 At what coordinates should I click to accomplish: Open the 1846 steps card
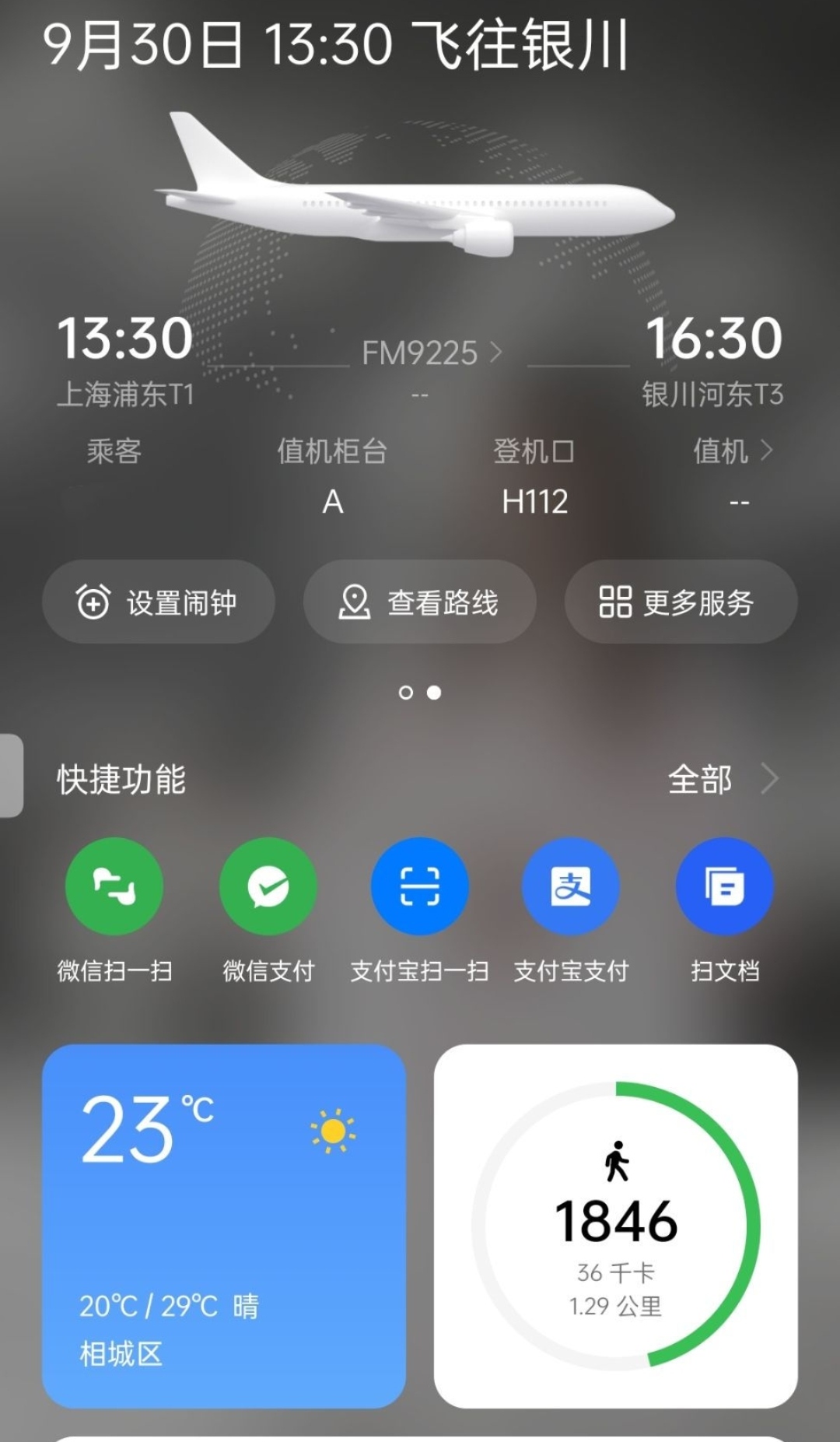coord(615,1226)
